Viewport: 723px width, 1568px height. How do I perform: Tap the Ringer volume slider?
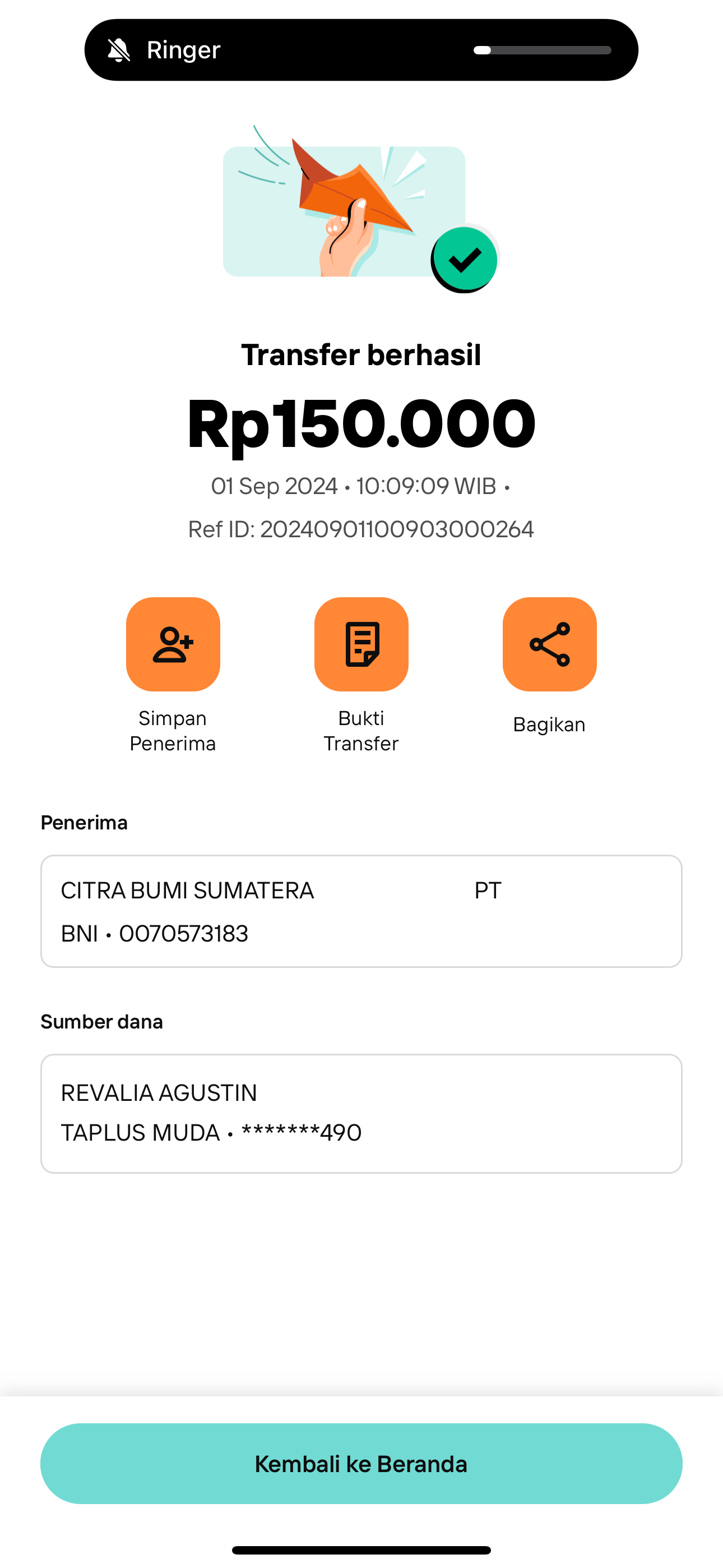pyautogui.click(x=543, y=50)
